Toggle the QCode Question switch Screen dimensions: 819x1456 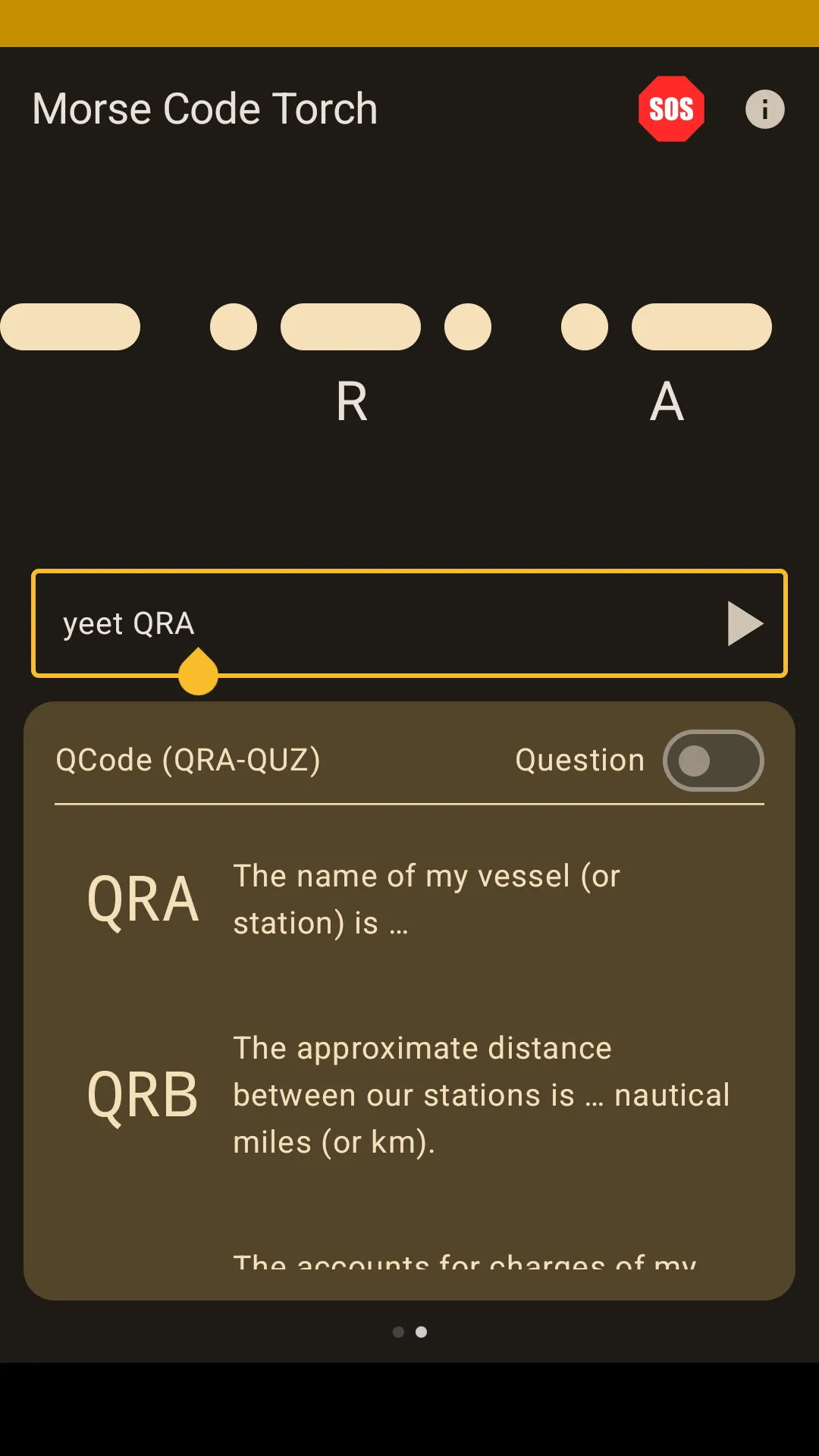[x=713, y=760]
